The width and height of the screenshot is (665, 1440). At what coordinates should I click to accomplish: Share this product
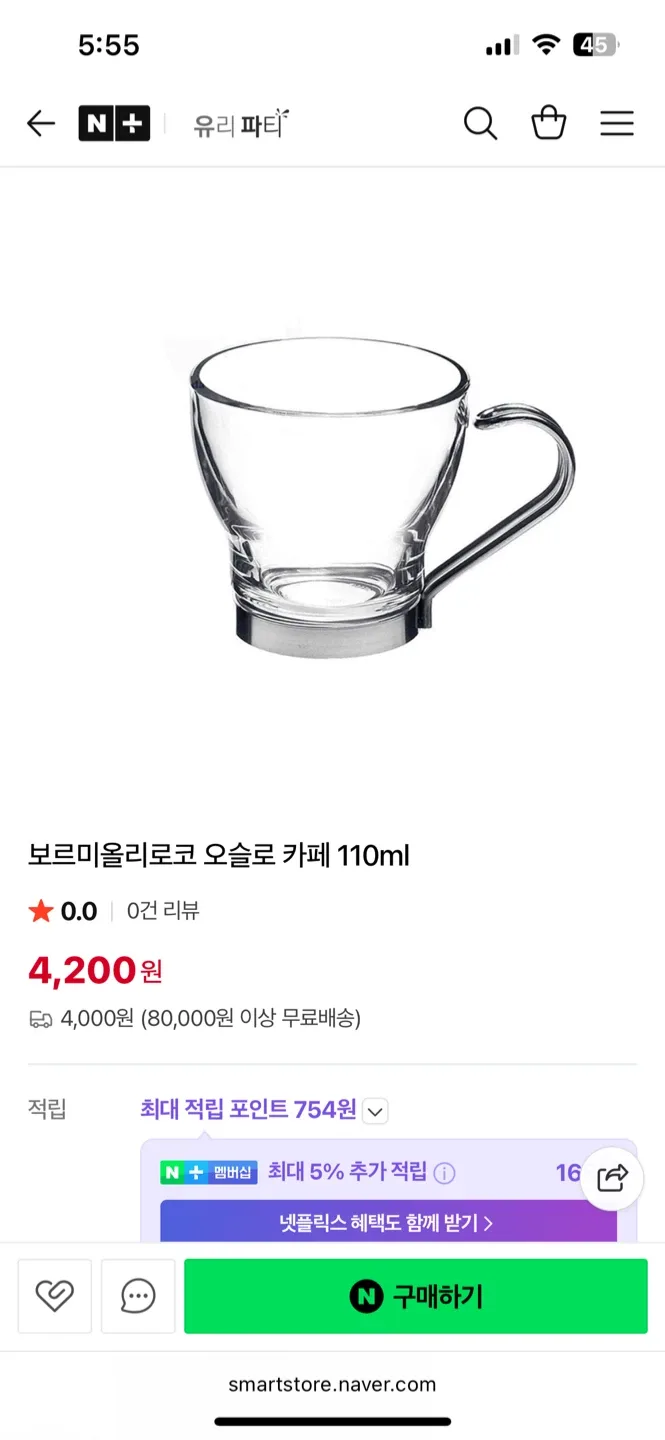(612, 1178)
